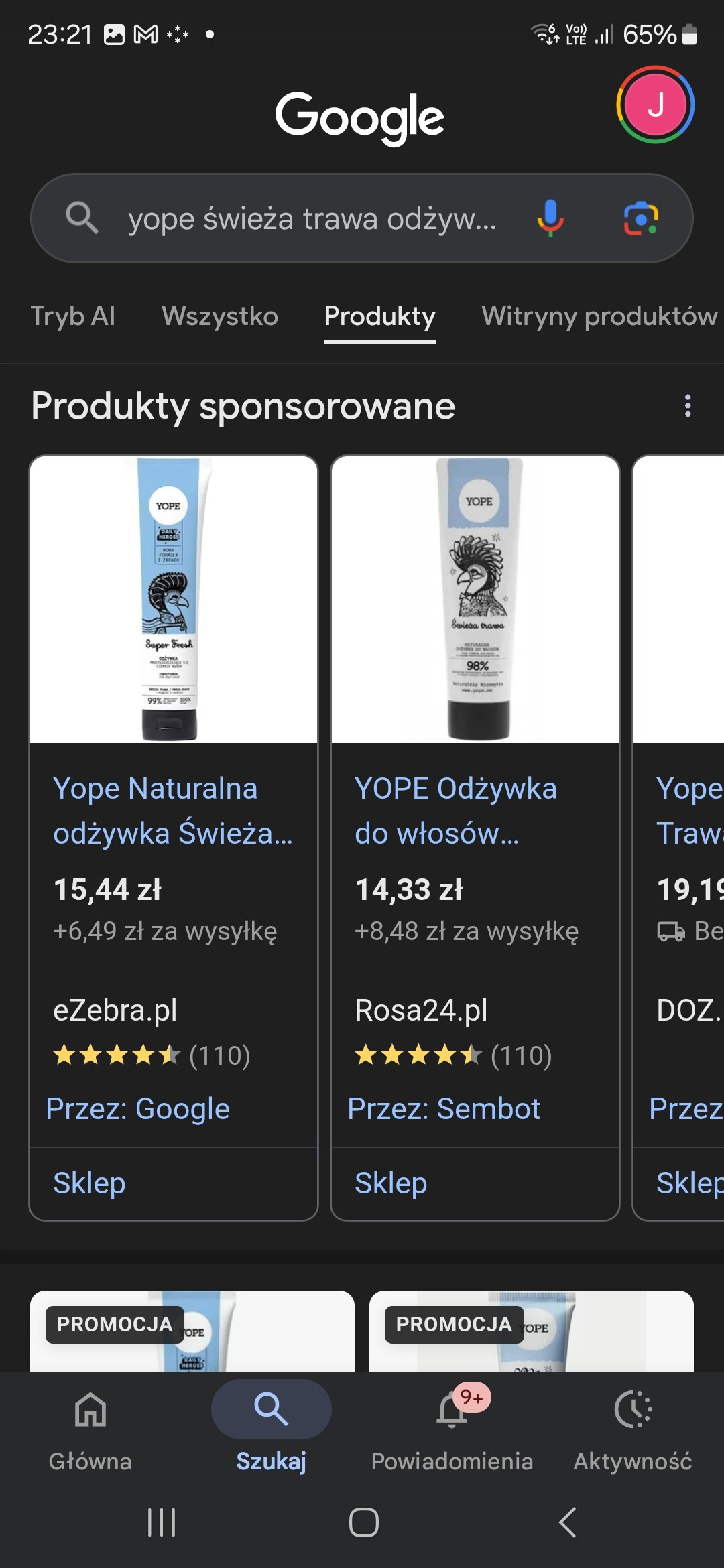Open Google Lens camera search
The height and width of the screenshot is (1568, 724).
pyautogui.click(x=640, y=218)
